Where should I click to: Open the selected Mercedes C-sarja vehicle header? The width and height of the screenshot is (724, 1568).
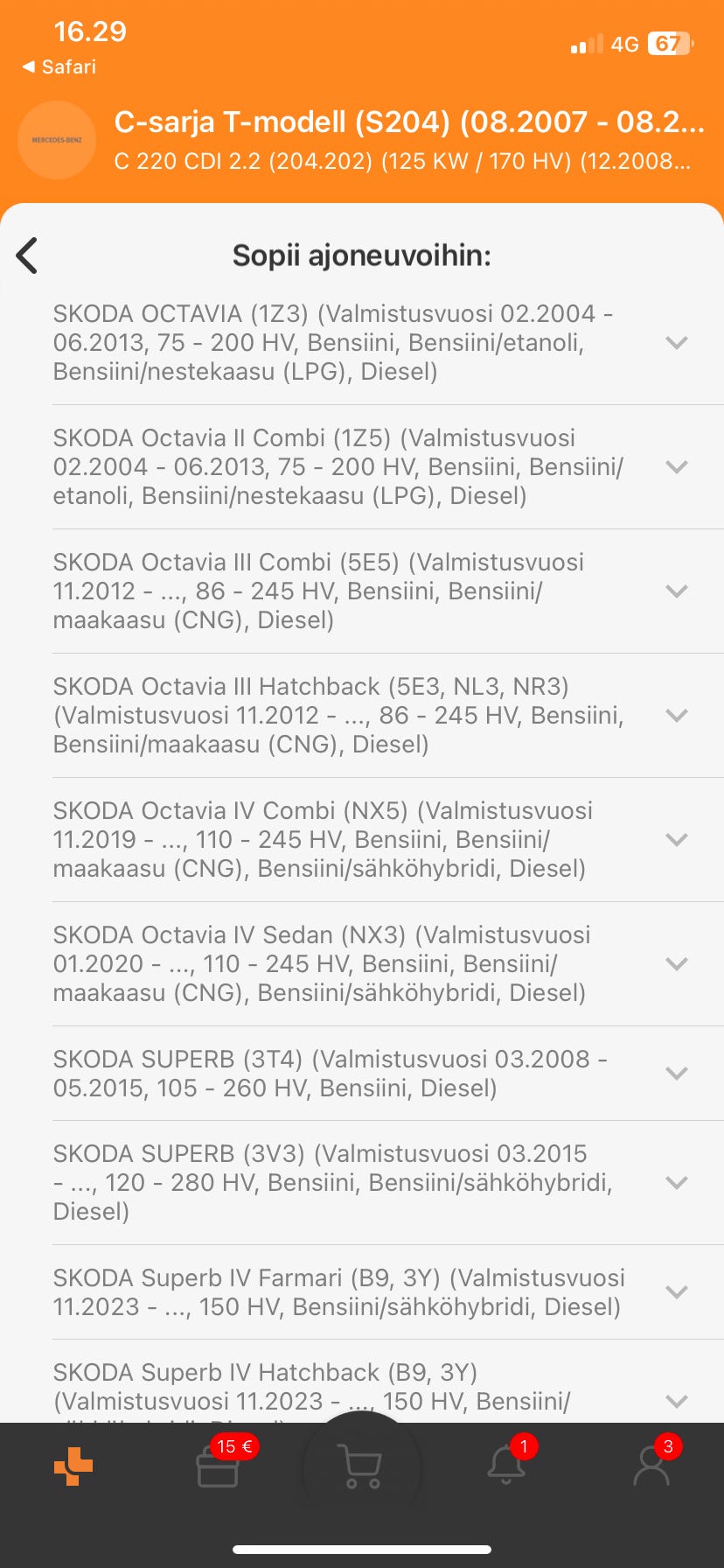408,140
